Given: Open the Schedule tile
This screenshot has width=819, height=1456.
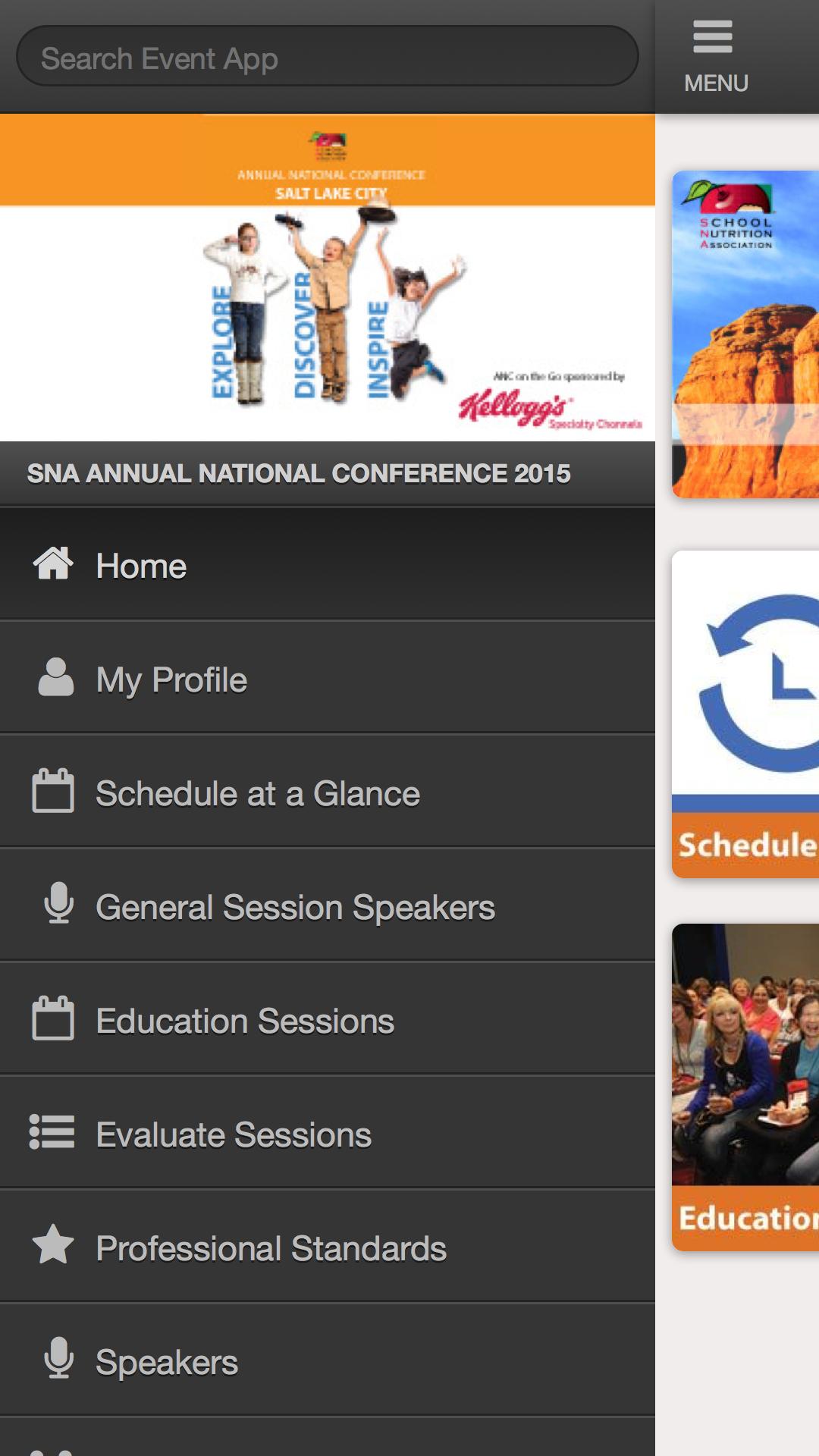Looking at the screenshot, I should 745,714.
